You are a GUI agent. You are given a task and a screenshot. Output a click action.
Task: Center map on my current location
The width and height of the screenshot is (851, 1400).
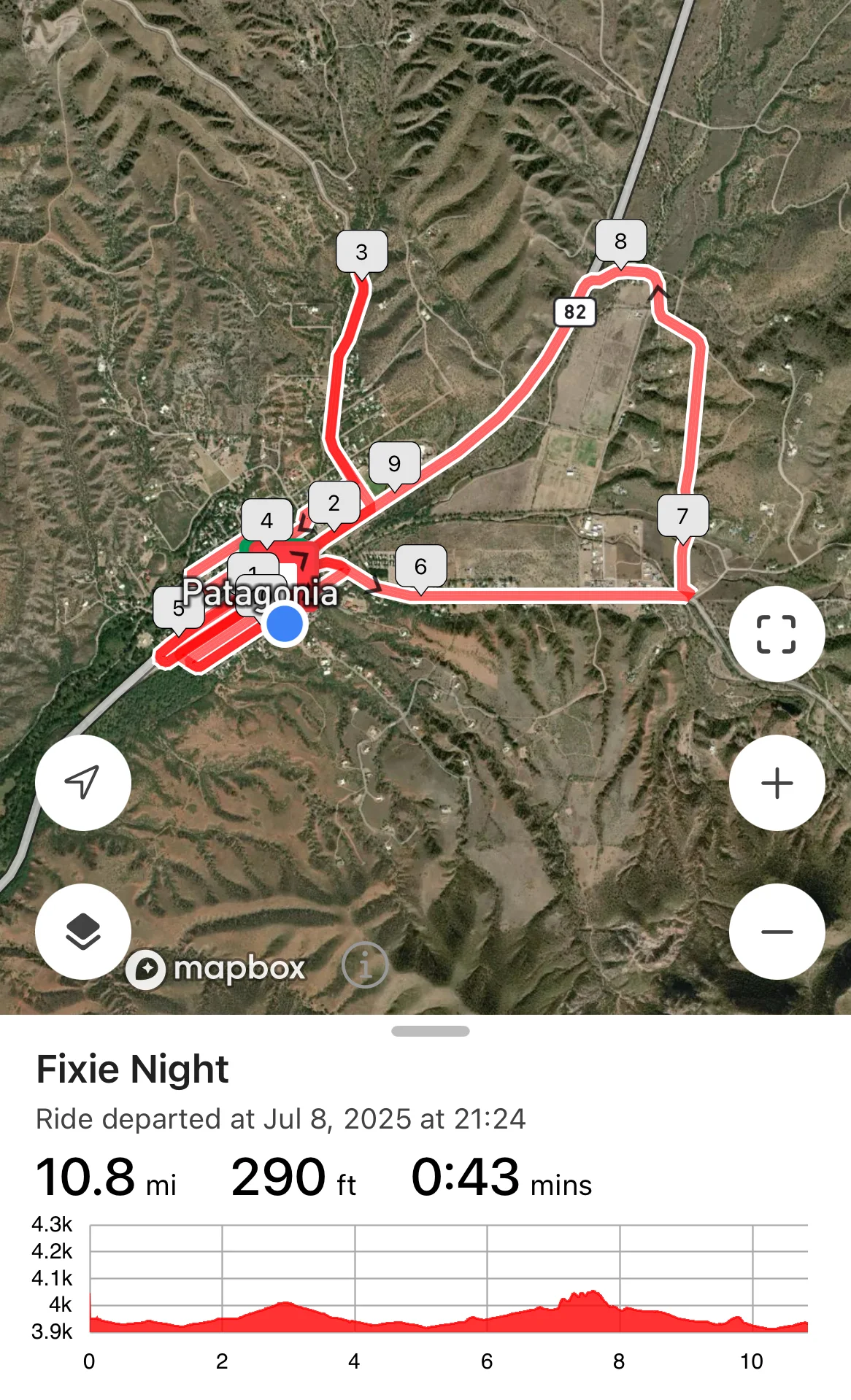coord(83,783)
